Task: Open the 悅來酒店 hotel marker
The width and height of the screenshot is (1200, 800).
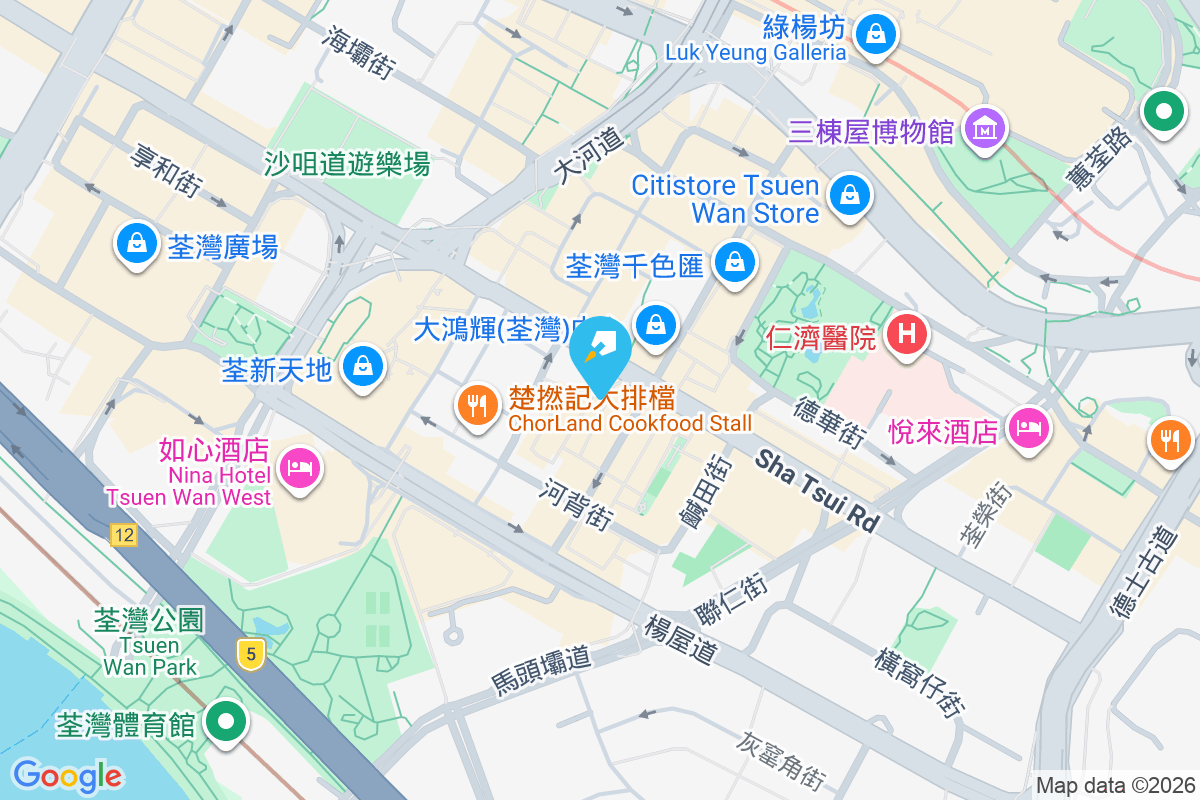Action: (1027, 429)
